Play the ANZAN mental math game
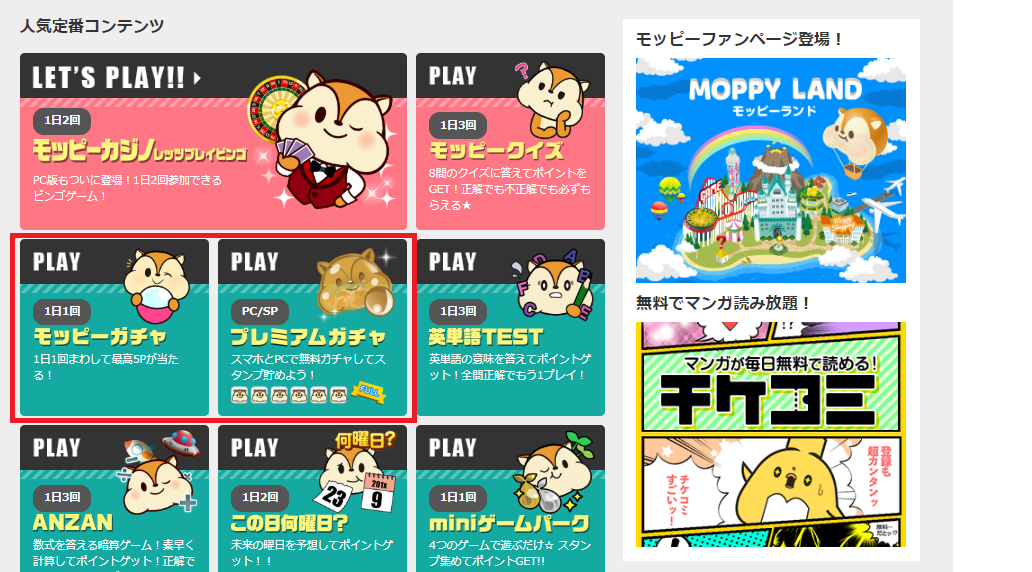 pyautogui.click(x=114, y=500)
